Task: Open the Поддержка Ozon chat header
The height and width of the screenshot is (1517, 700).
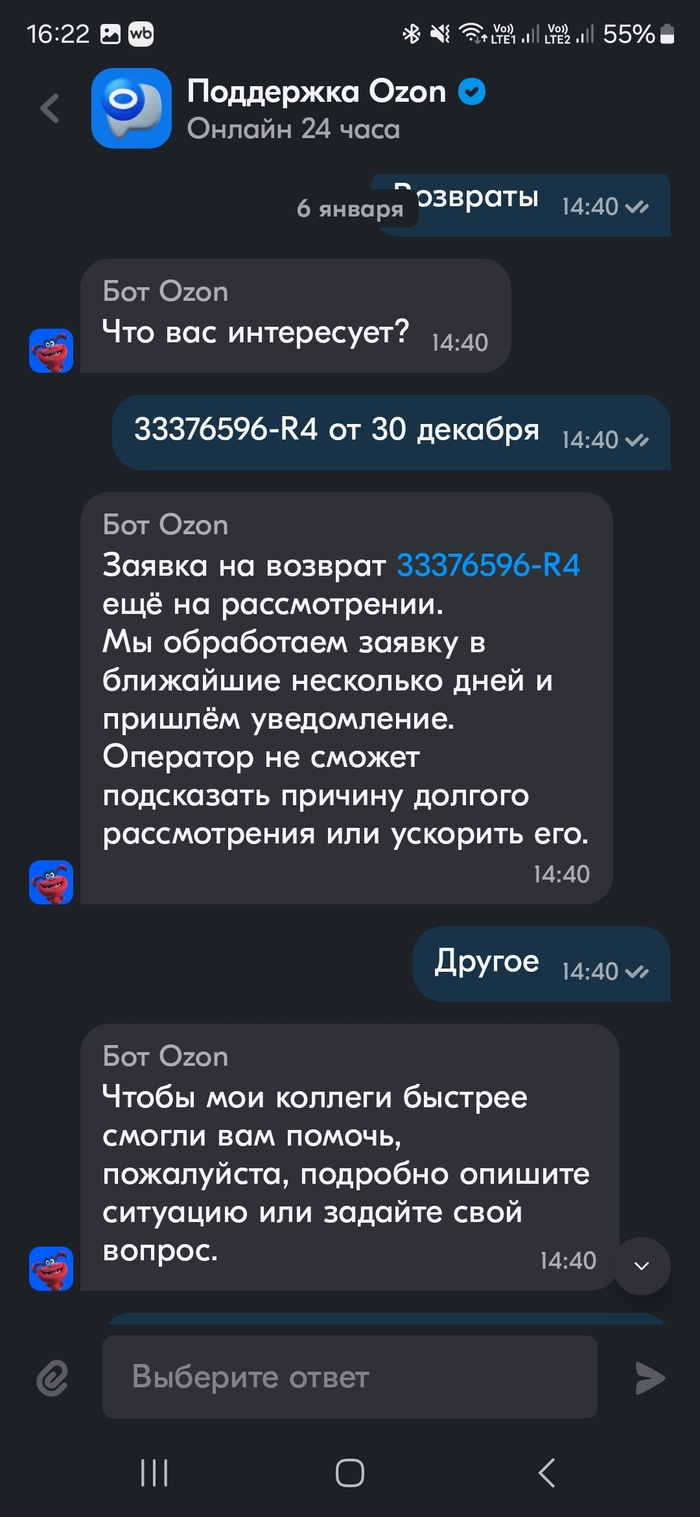Action: 315,108
